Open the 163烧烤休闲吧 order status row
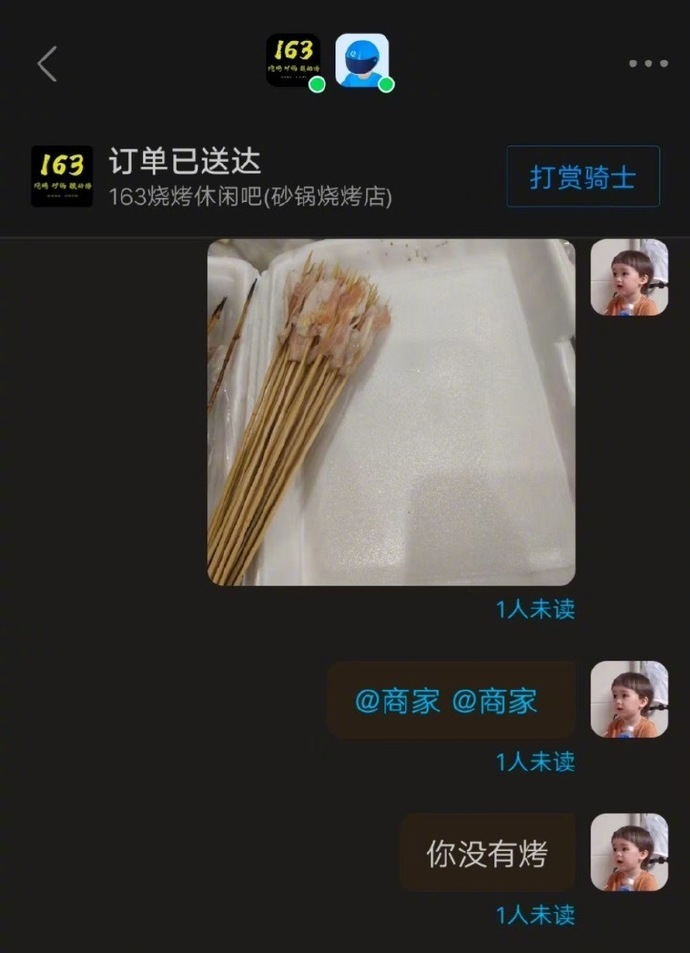 [x=250, y=177]
